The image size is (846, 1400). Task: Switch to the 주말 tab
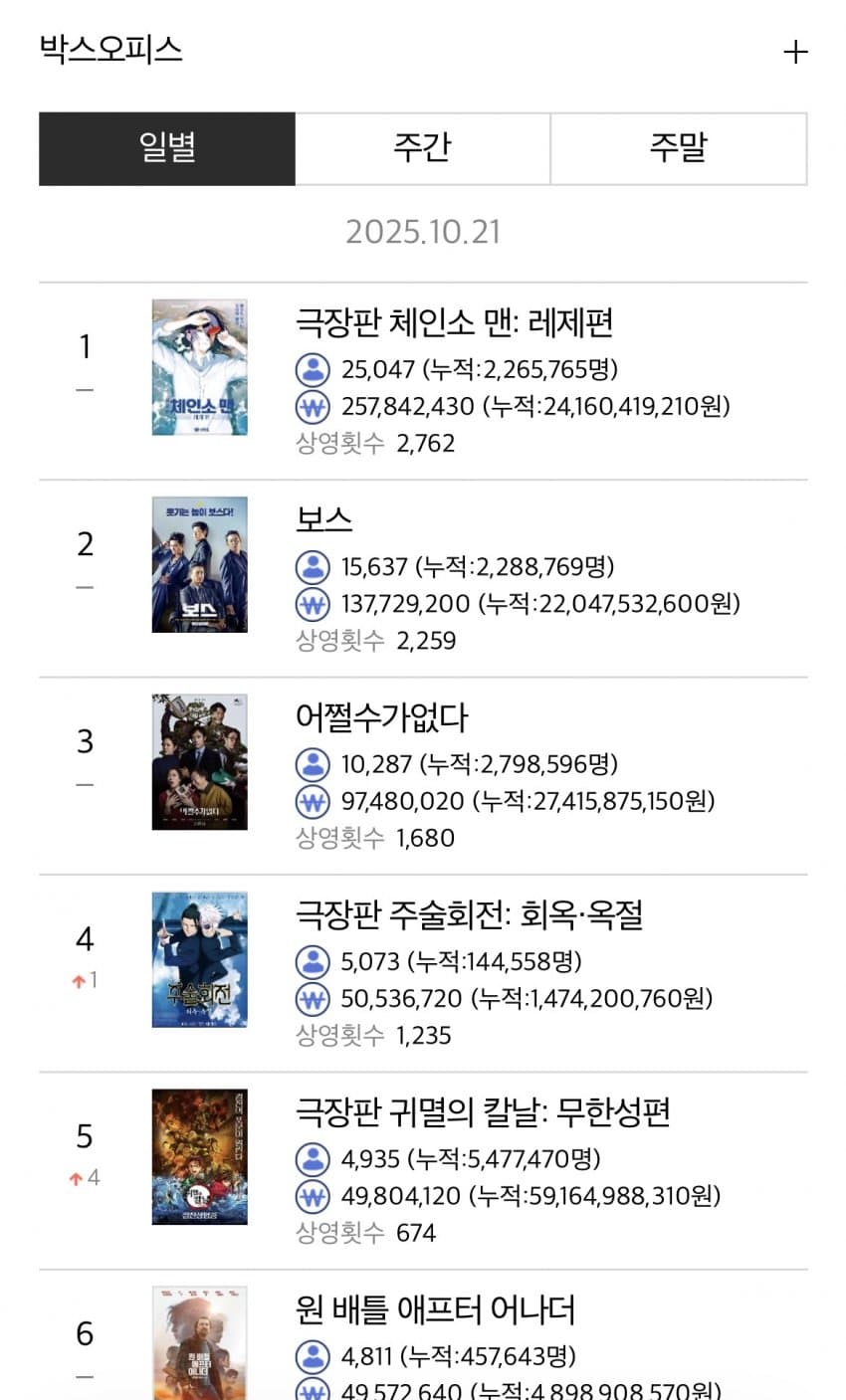[678, 148]
